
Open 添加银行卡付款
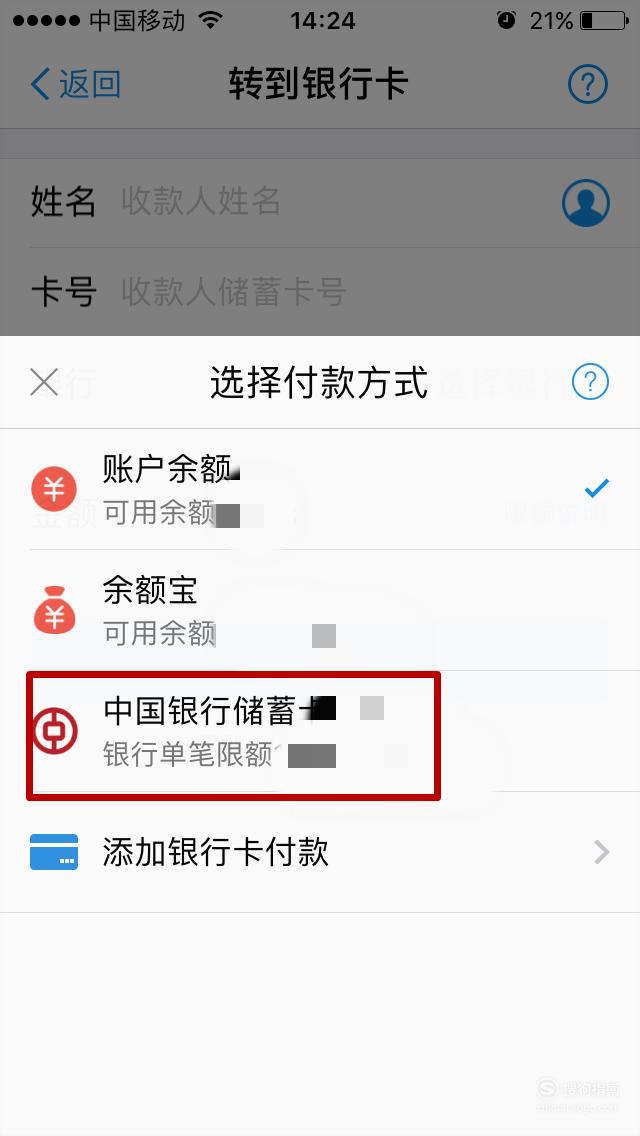point(320,852)
